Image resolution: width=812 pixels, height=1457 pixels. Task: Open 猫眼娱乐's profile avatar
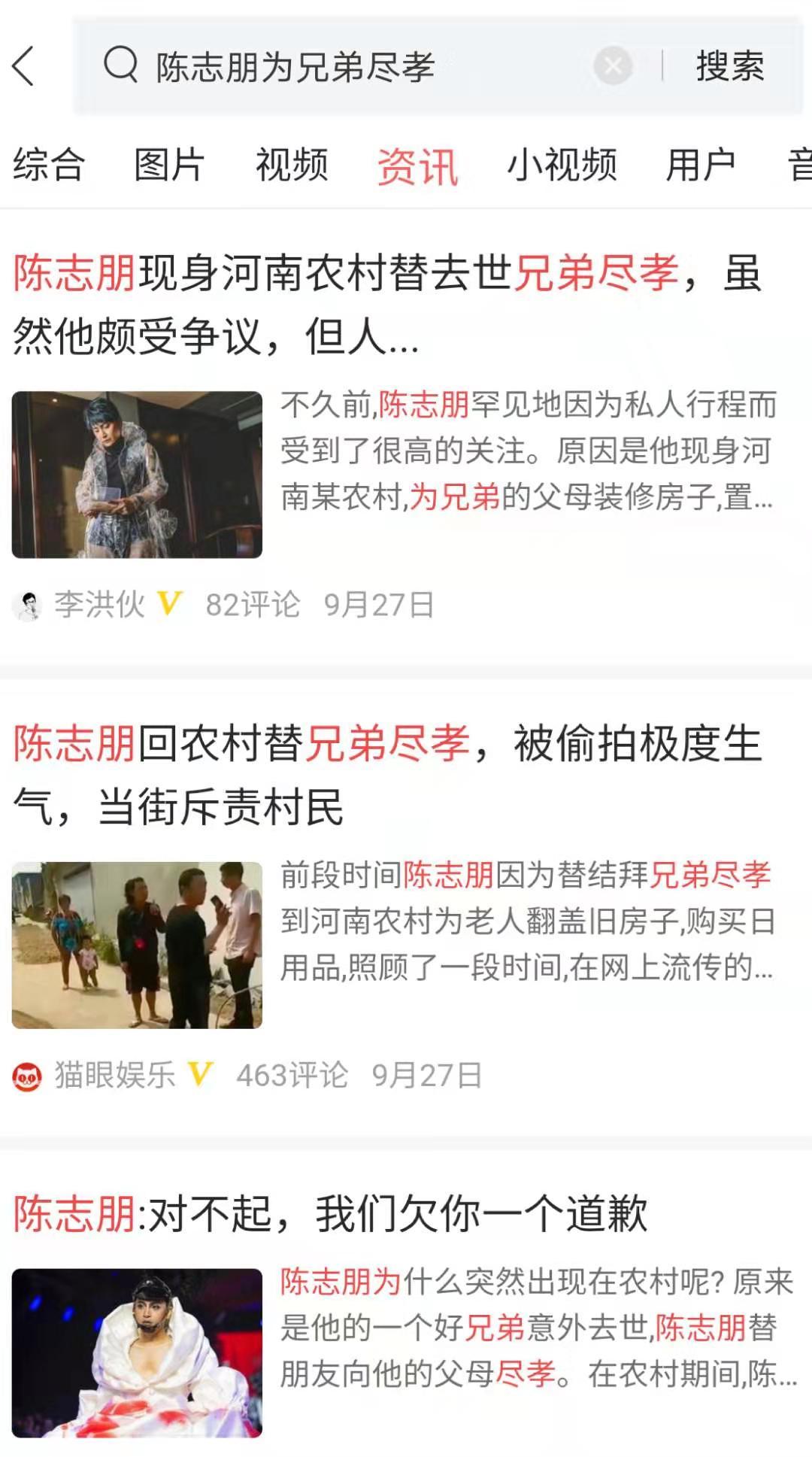pyautogui.click(x=28, y=1076)
